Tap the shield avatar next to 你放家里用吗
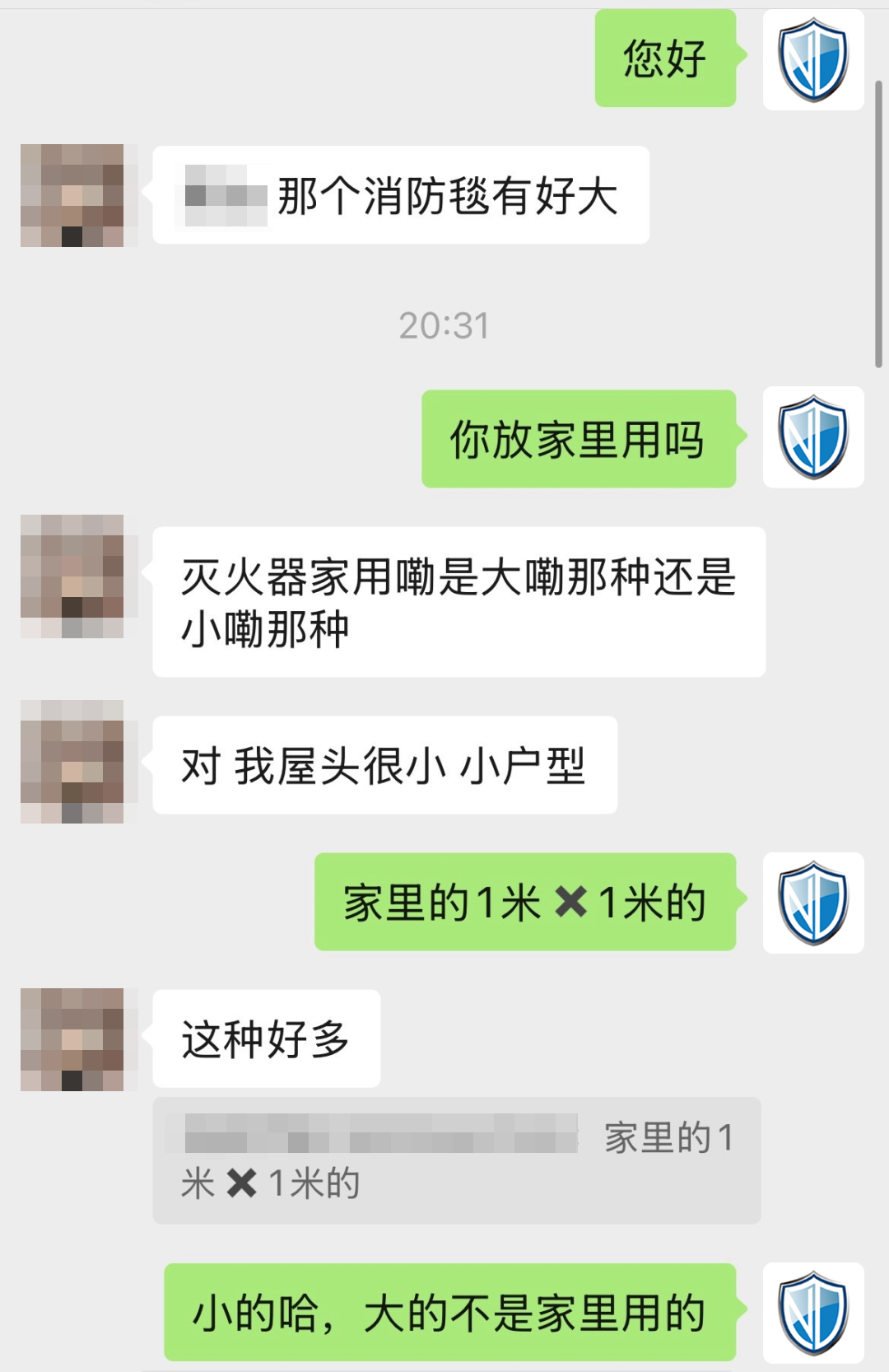Image resolution: width=889 pixels, height=1372 pixels. 813,437
